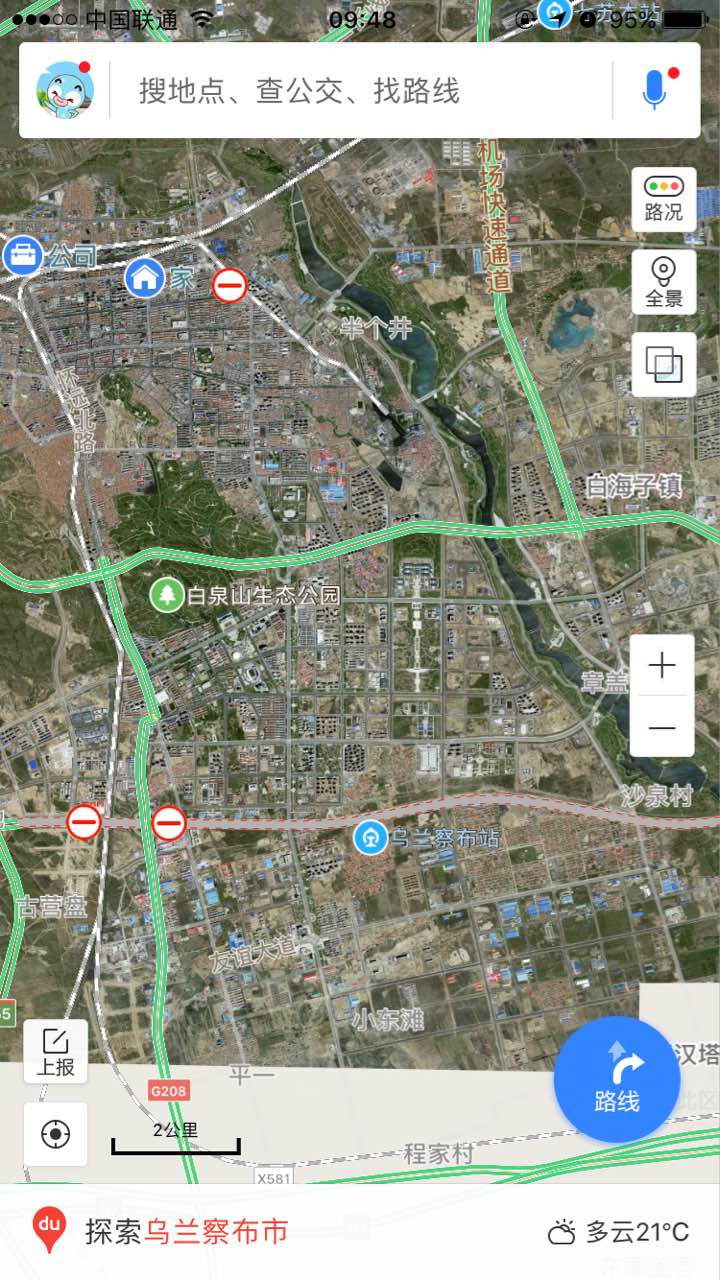
Task: Open the map layers selector
Action: pyautogui.click(x=663, y=364)
